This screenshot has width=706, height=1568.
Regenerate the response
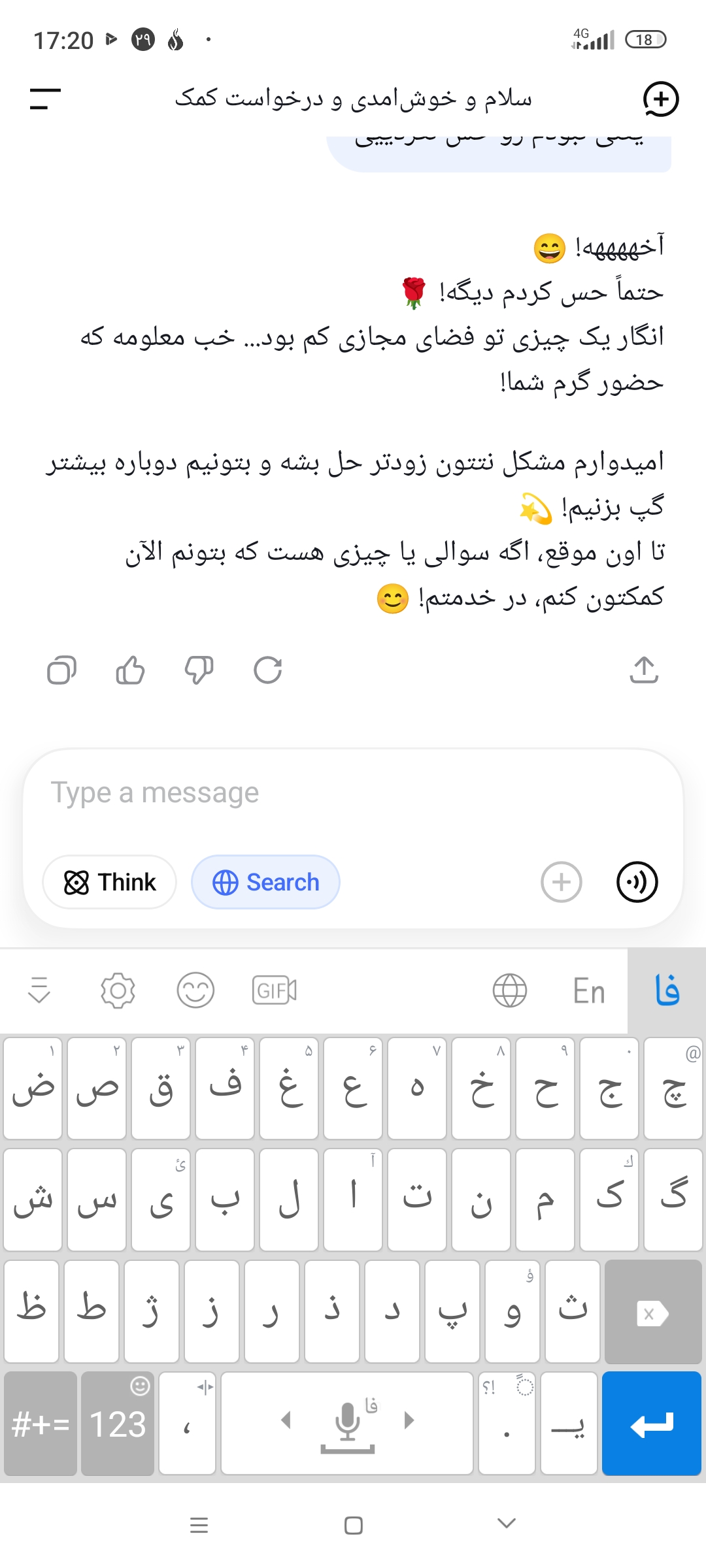tap(268, 670)
